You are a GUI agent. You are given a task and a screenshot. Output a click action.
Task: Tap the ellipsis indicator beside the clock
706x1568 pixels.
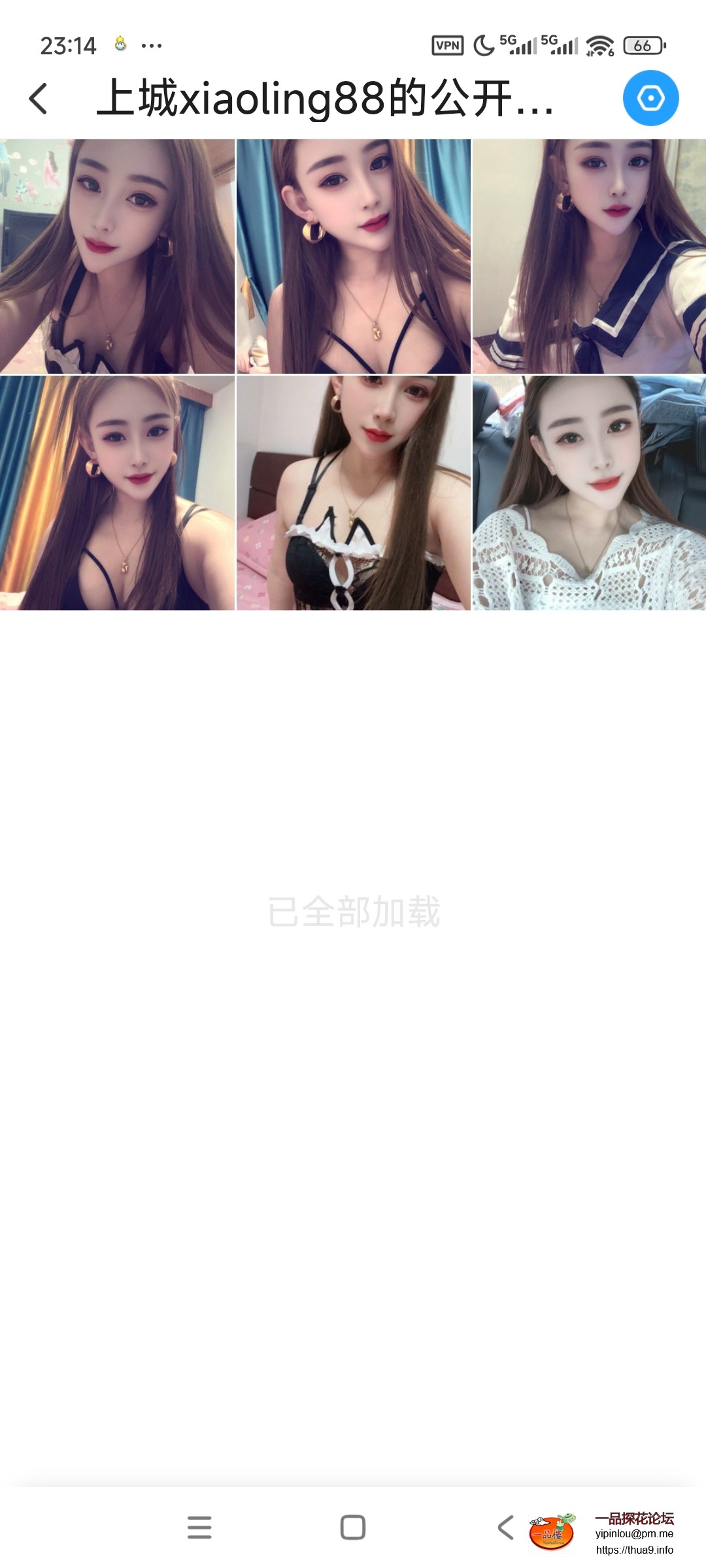(x=151, y=44)
